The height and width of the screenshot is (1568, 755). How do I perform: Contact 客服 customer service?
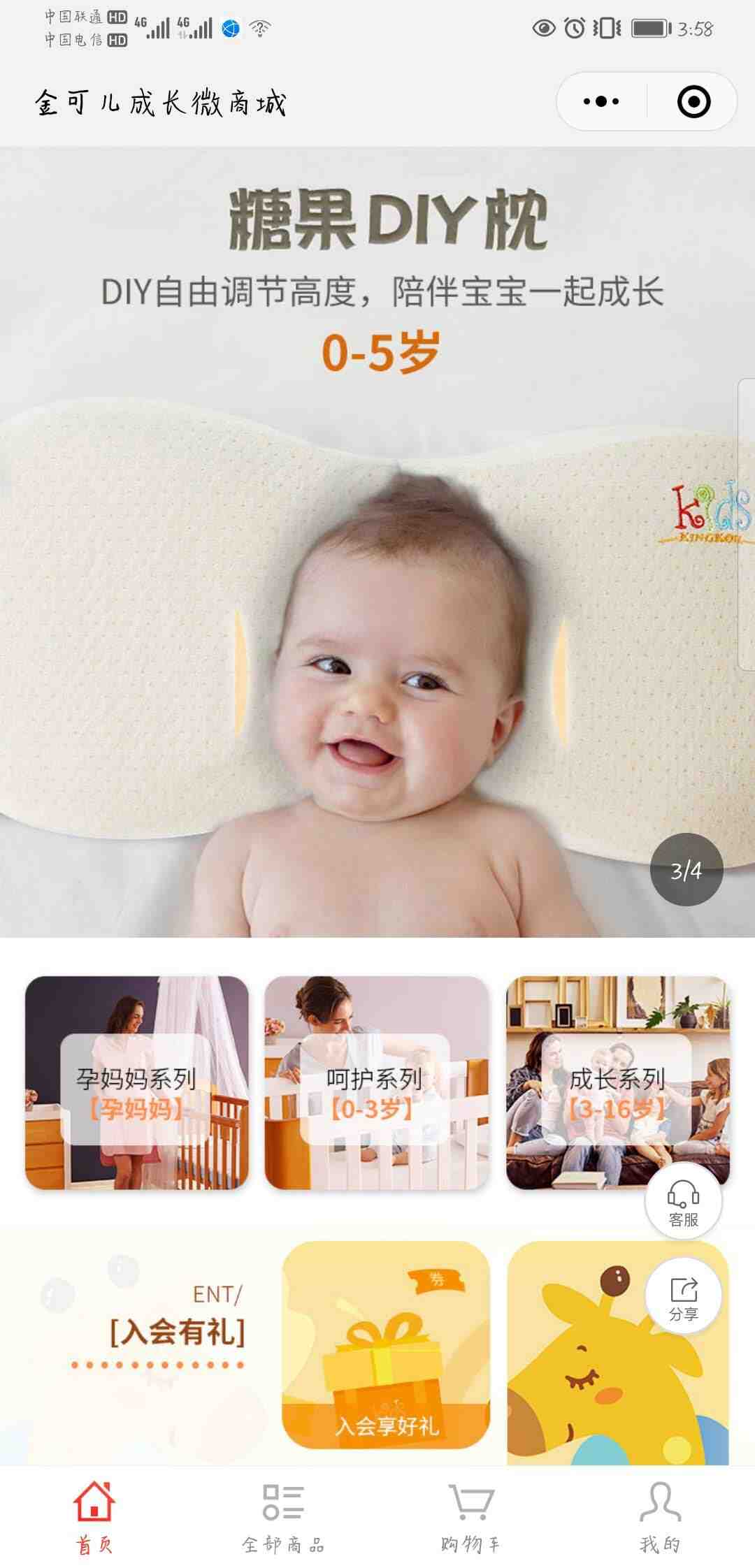[x=683, y=1202]
